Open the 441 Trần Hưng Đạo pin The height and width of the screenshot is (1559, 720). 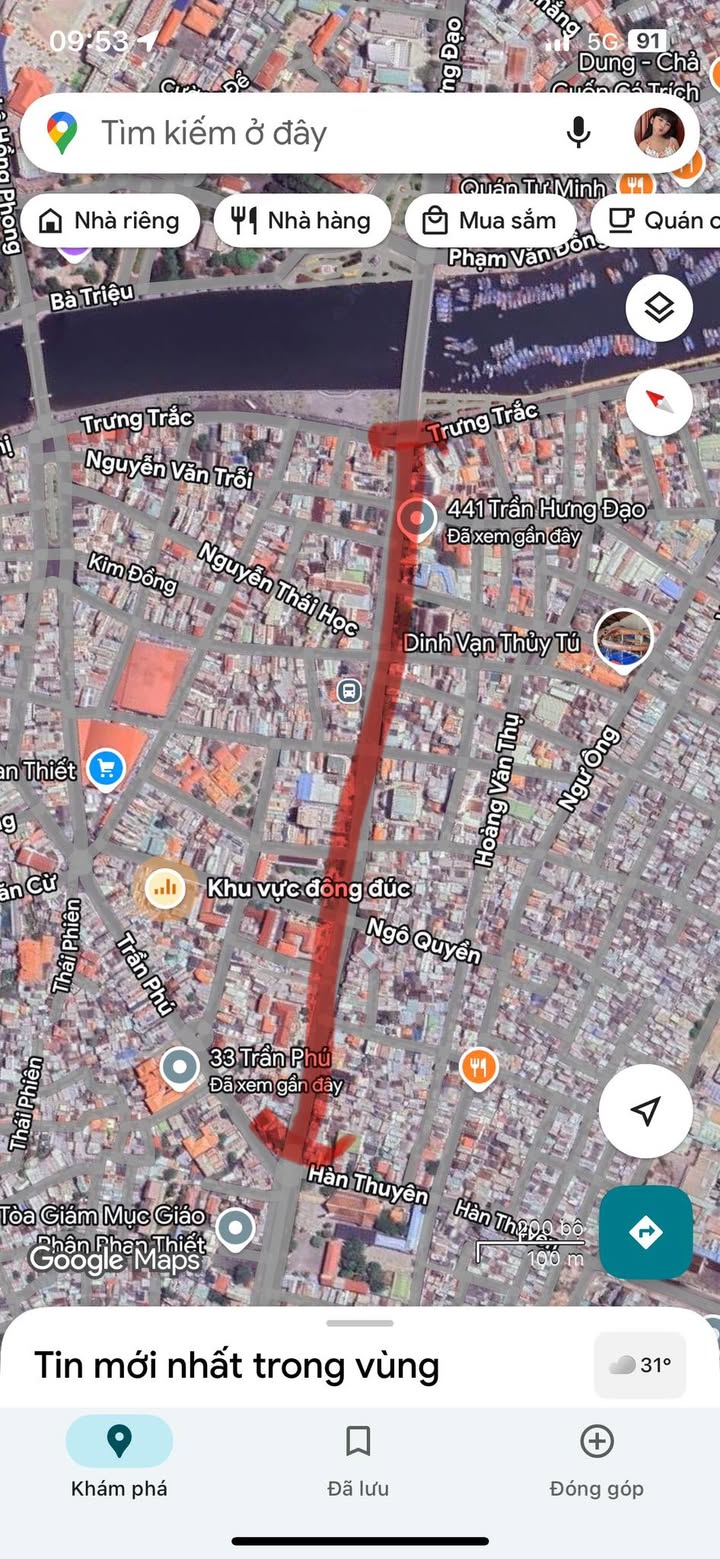(x=415, y=520)
